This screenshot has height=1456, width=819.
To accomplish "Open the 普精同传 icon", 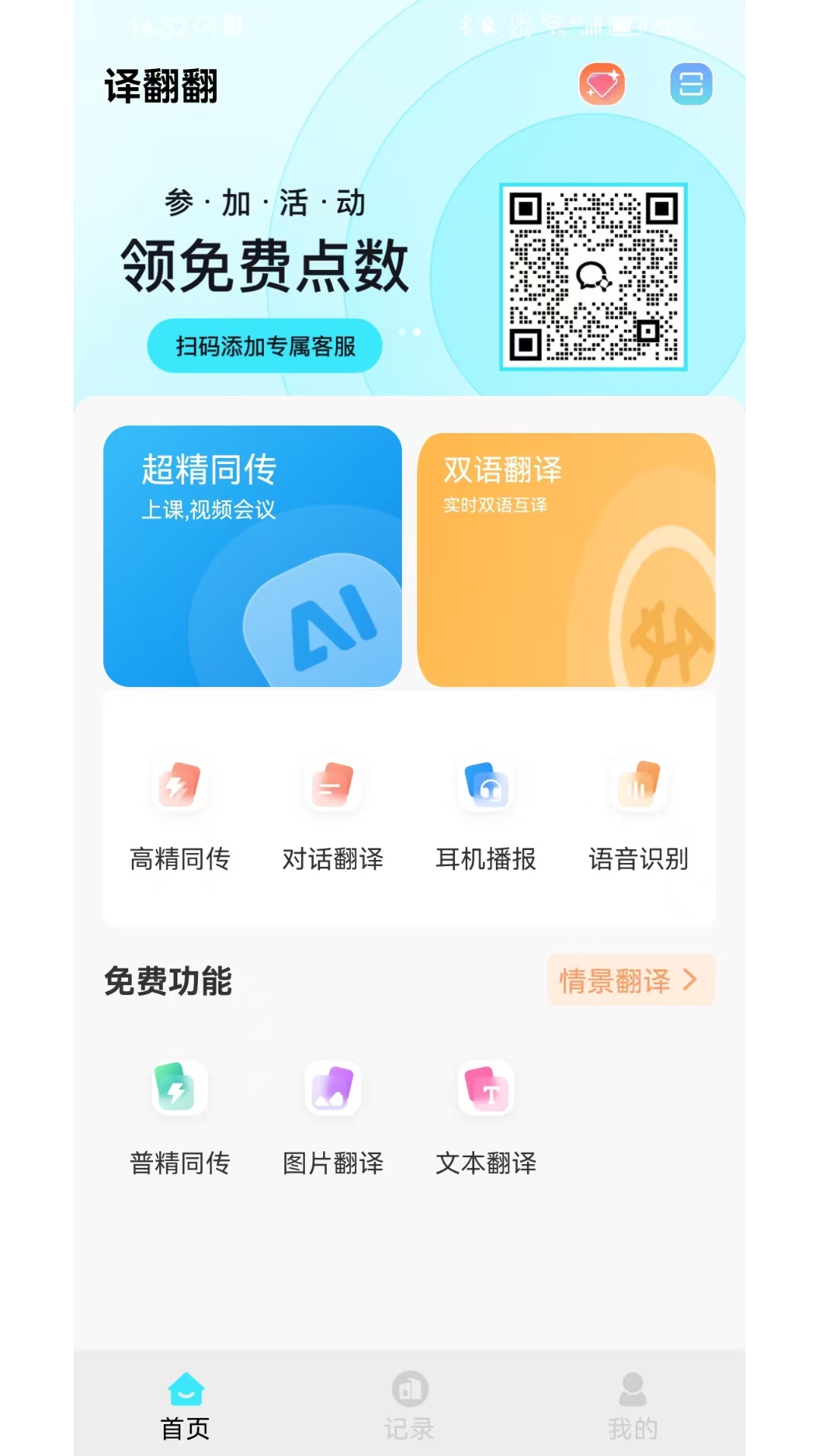I will pos(179,1090).
